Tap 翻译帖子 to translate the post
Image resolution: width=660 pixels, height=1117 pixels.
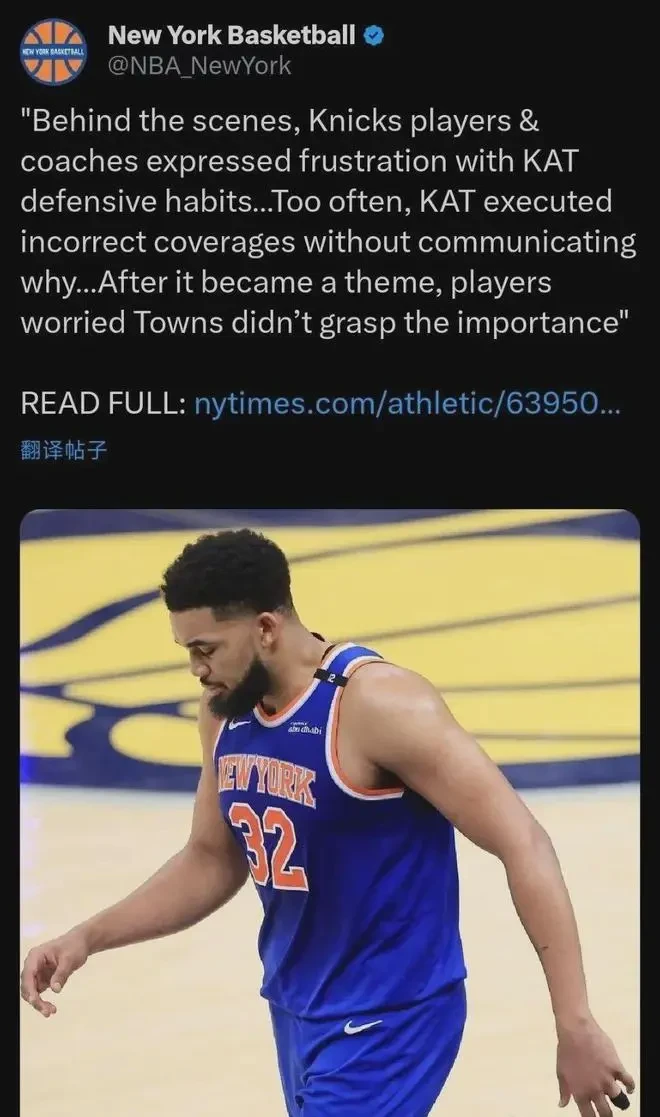coord(64,450)
